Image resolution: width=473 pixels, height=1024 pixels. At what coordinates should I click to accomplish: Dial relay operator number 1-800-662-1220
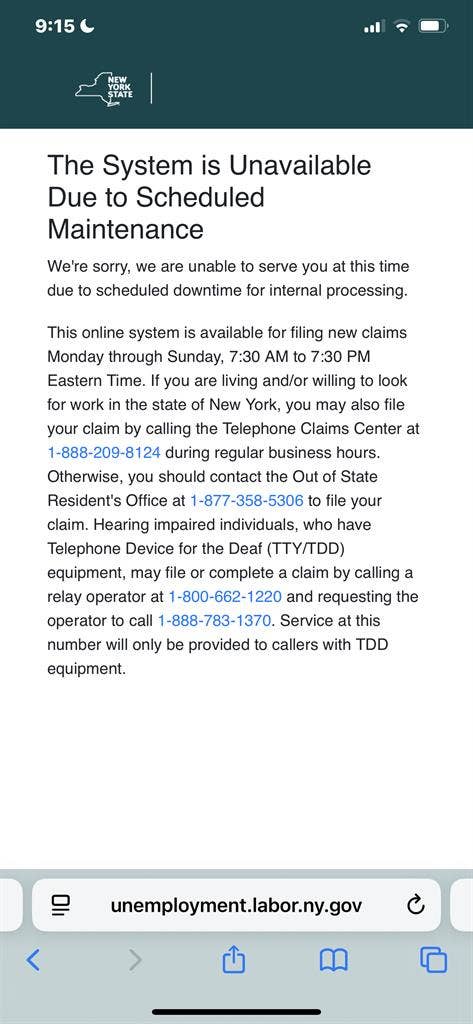pos(225,596)
